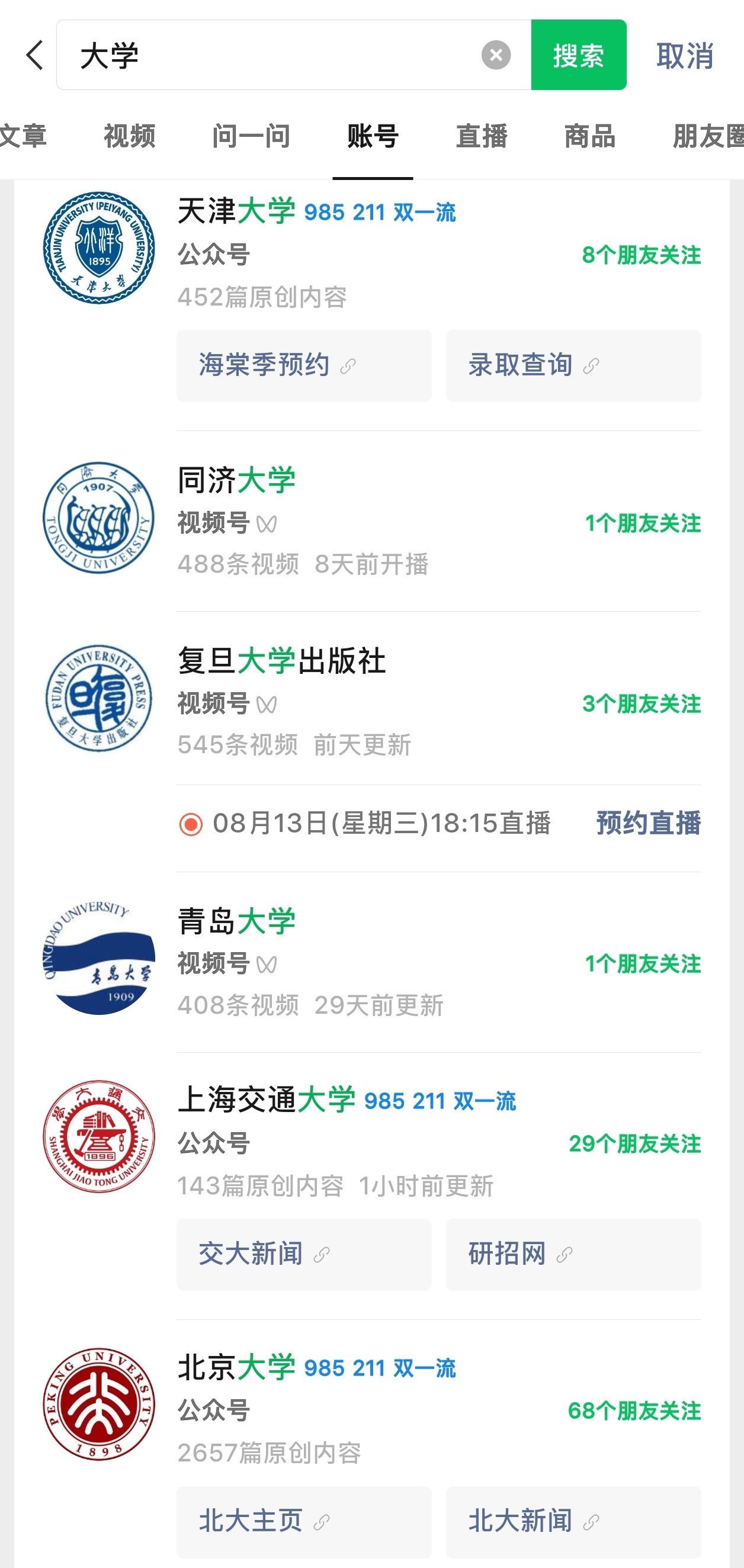
Task: Open the 研招网 link
Action: click(x=573, y=1255)
